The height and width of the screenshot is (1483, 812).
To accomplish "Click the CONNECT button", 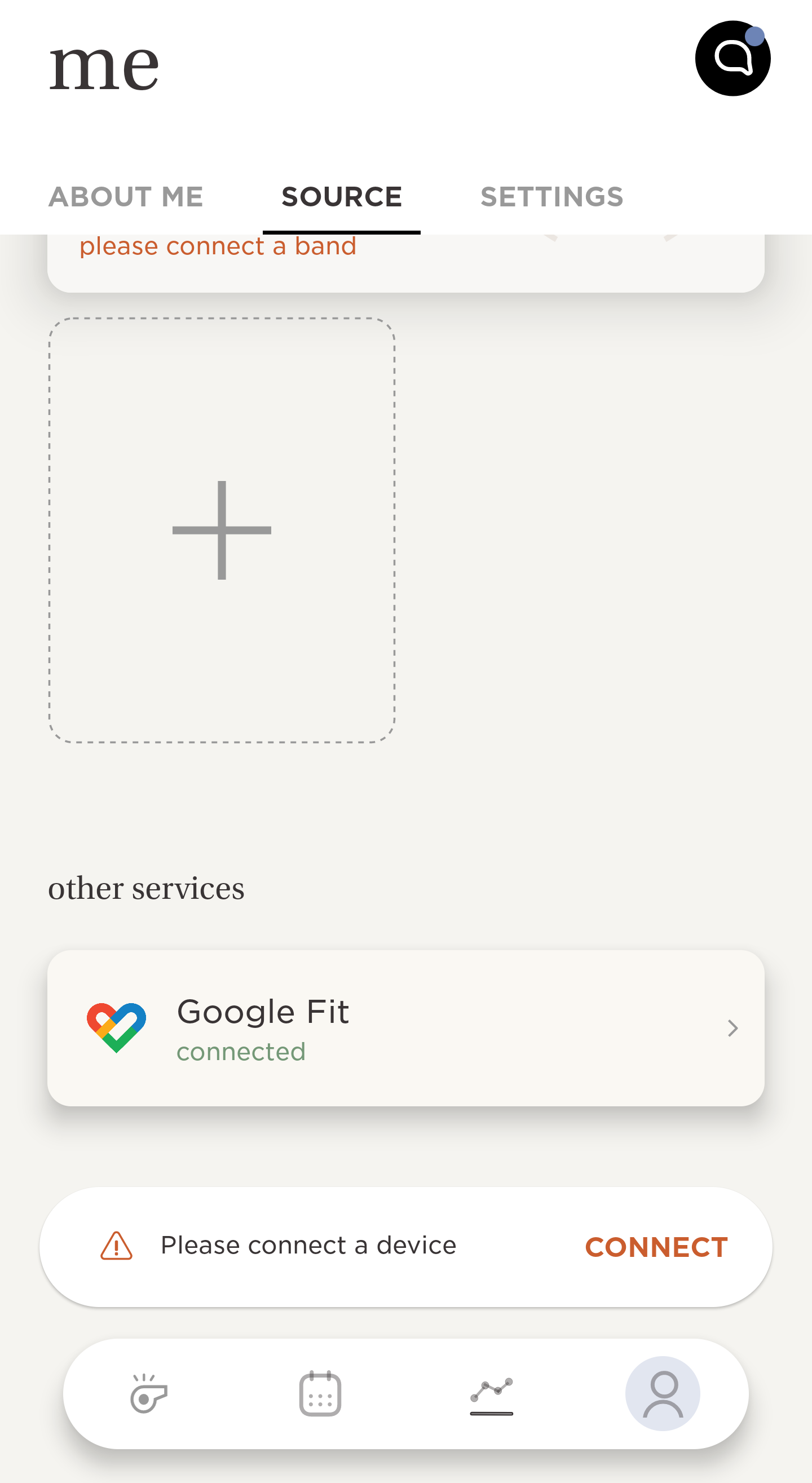I will click(x=656, y=1244).
